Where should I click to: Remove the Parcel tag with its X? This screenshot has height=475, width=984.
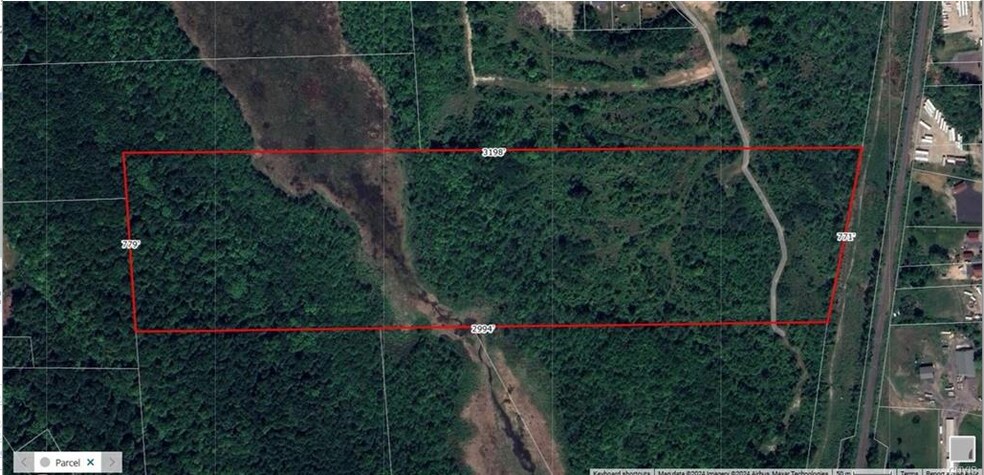(90, 462)
